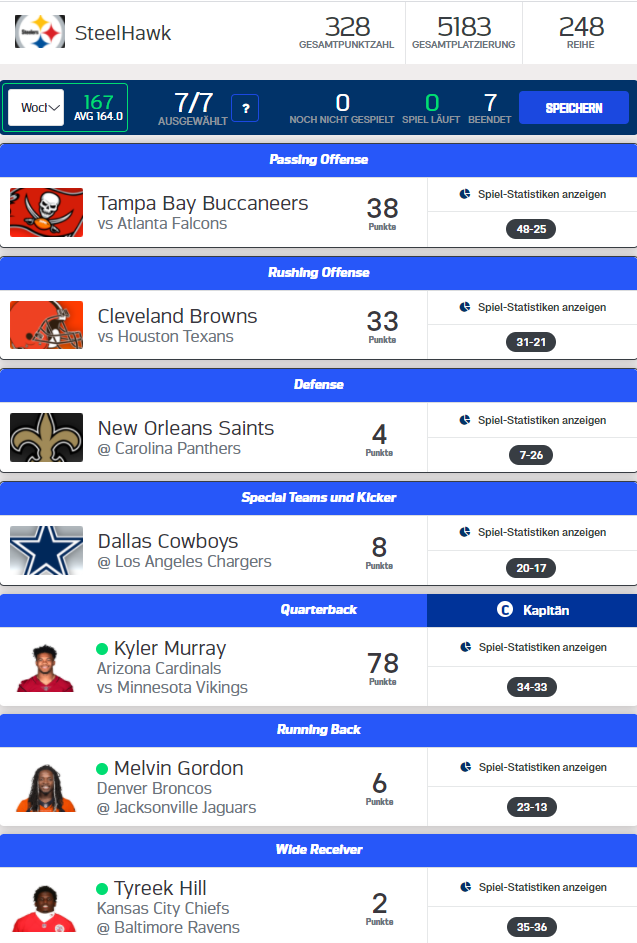Show game statistics for Dallas Cowboys
The image size is (637, 943).
[532, 532]
